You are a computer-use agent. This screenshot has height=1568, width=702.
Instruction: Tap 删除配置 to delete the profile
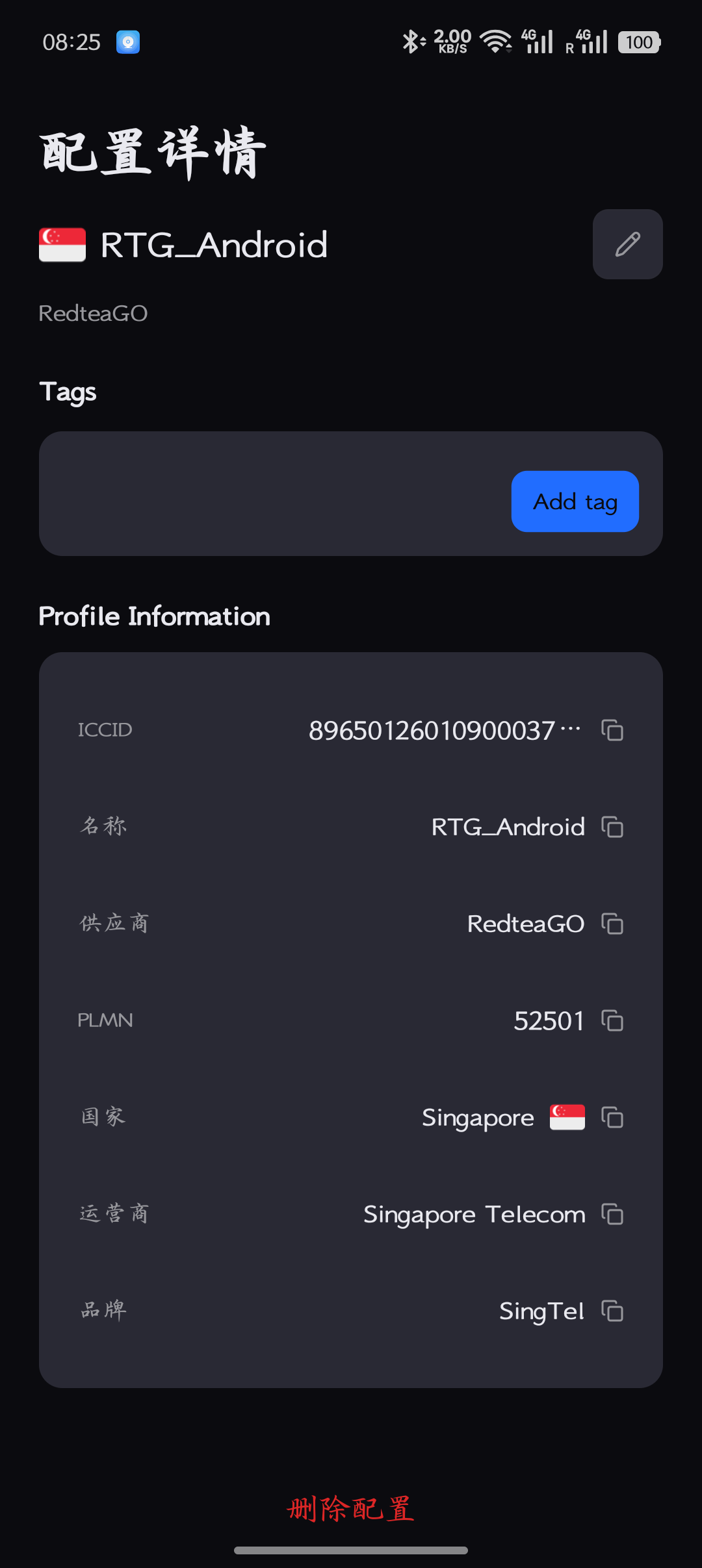[x=351, y=1508]
